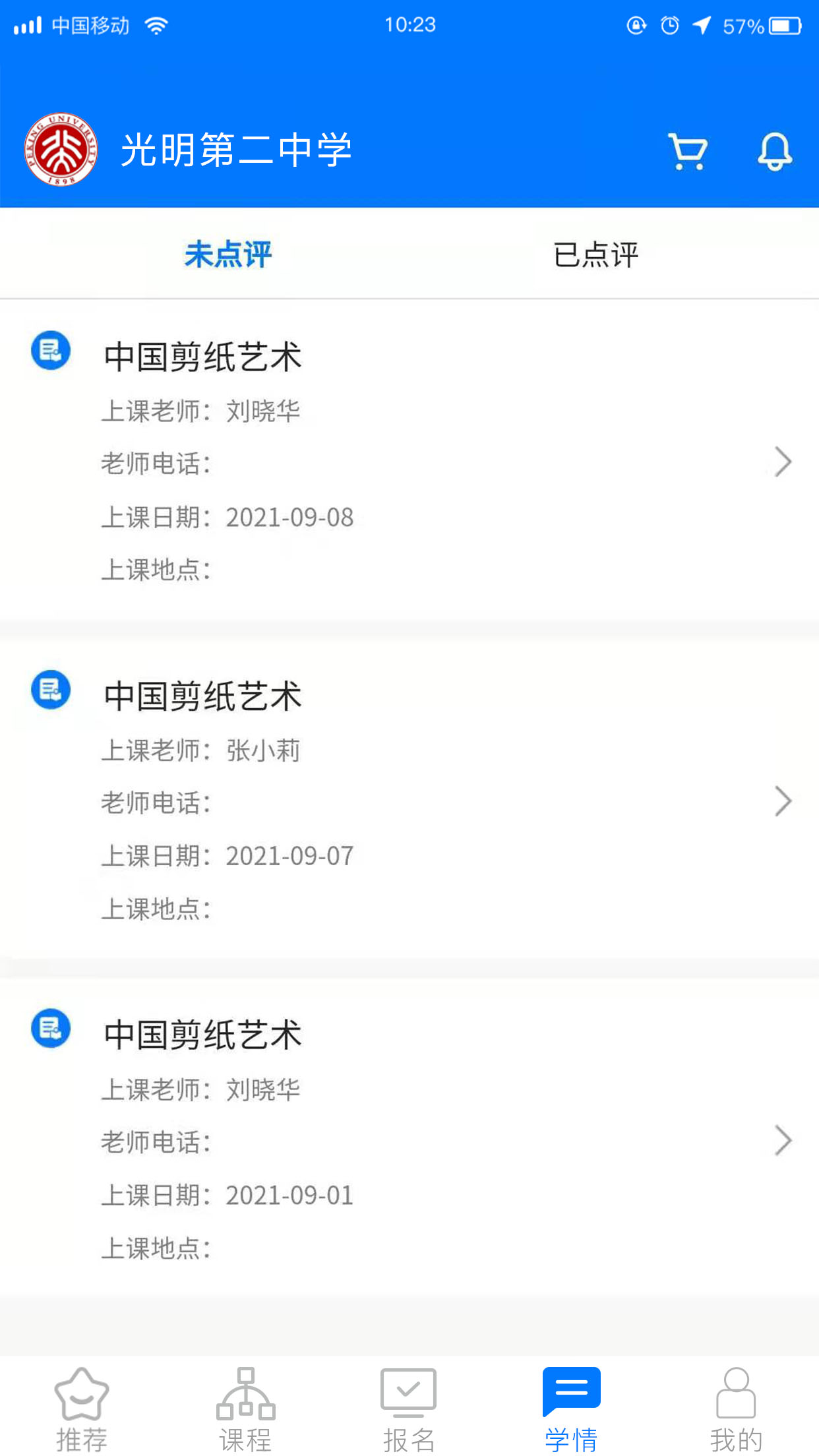
Task: Open the 2021-09-08 paper-cutting class
Action: click(409, 462)
